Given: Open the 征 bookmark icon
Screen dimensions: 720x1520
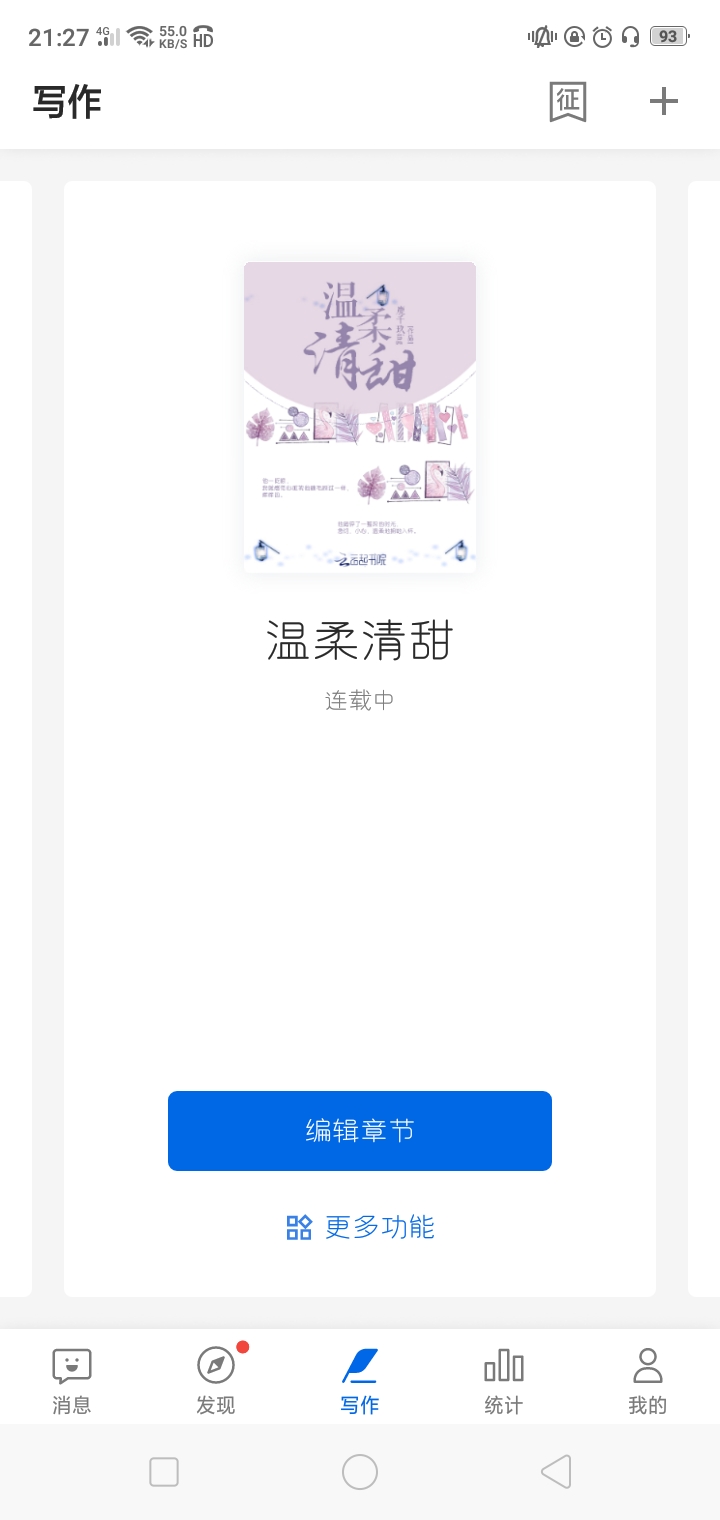Looking at the screenshot, I should (568, 102).
